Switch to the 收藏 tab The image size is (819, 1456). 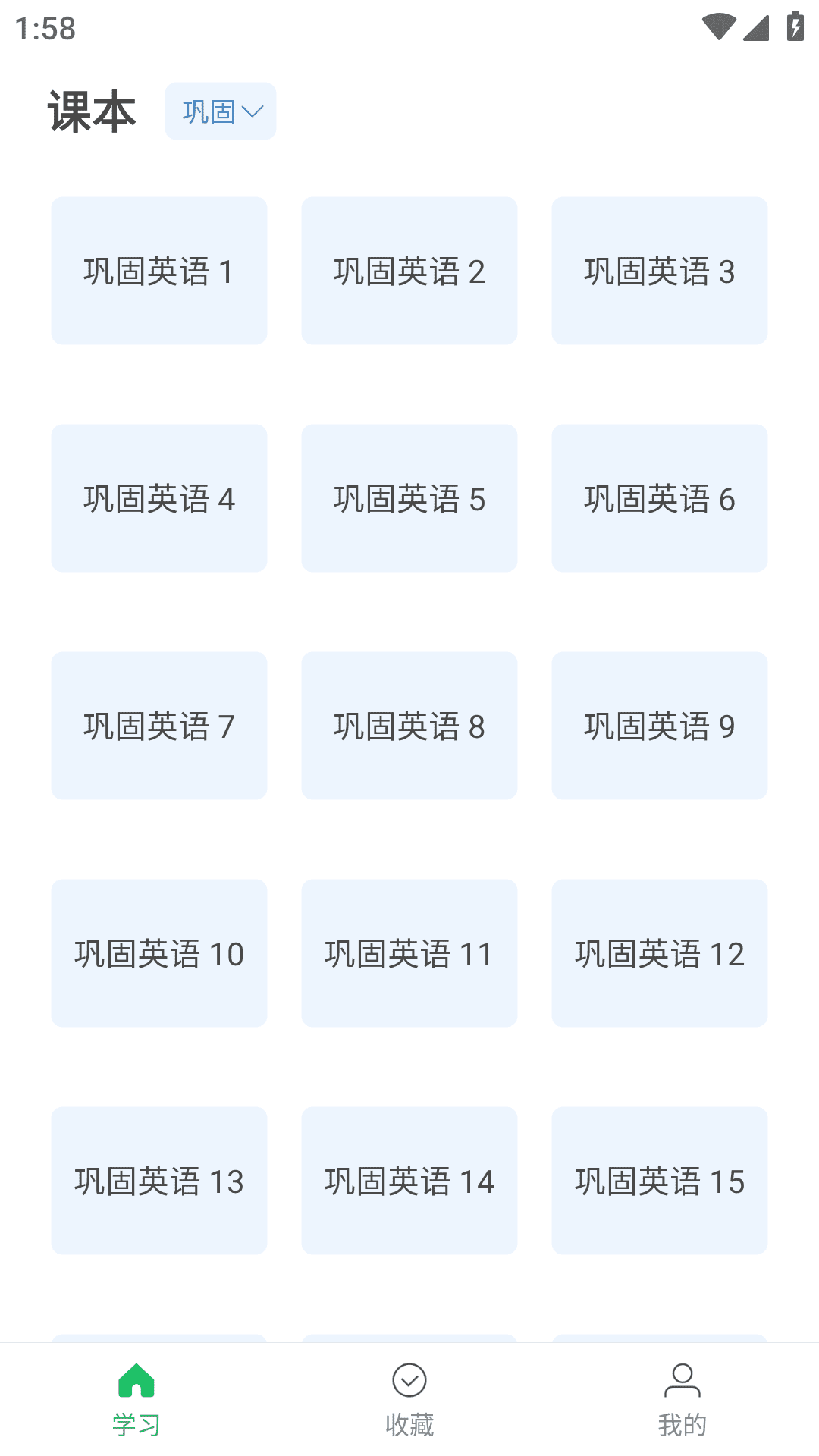(x=409, y=1399)
